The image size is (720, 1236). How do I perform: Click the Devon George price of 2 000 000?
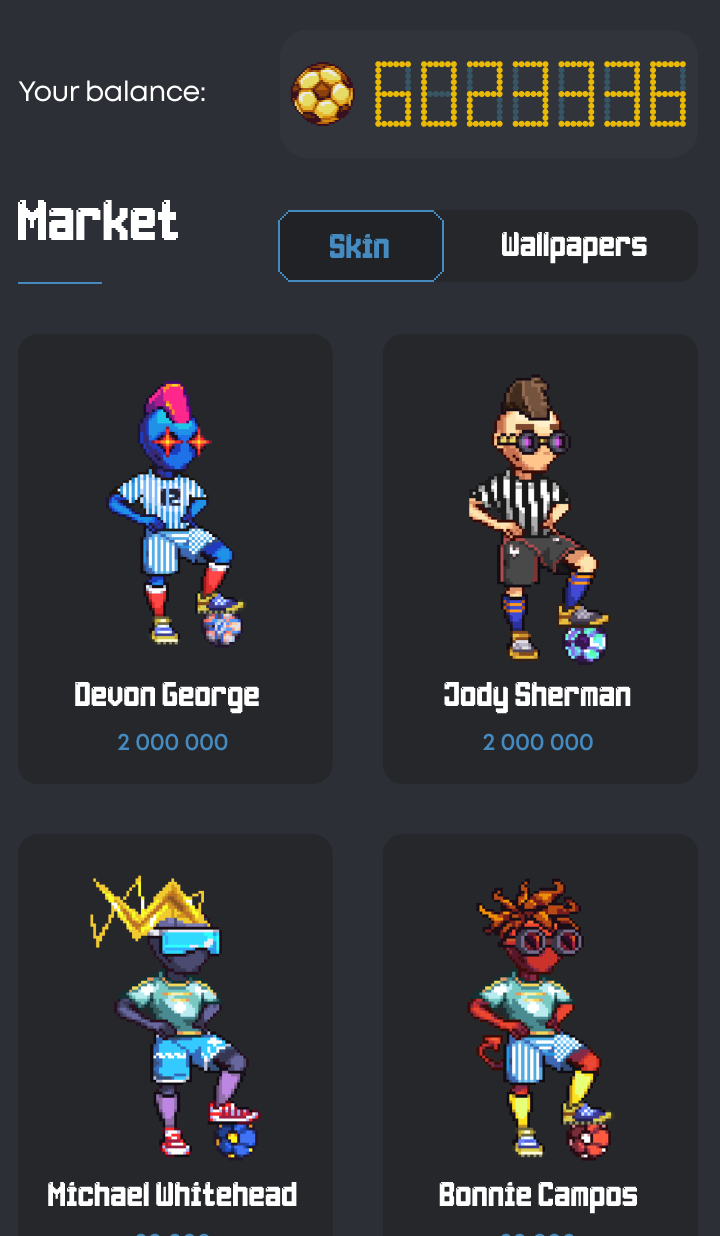pos(172,742)
